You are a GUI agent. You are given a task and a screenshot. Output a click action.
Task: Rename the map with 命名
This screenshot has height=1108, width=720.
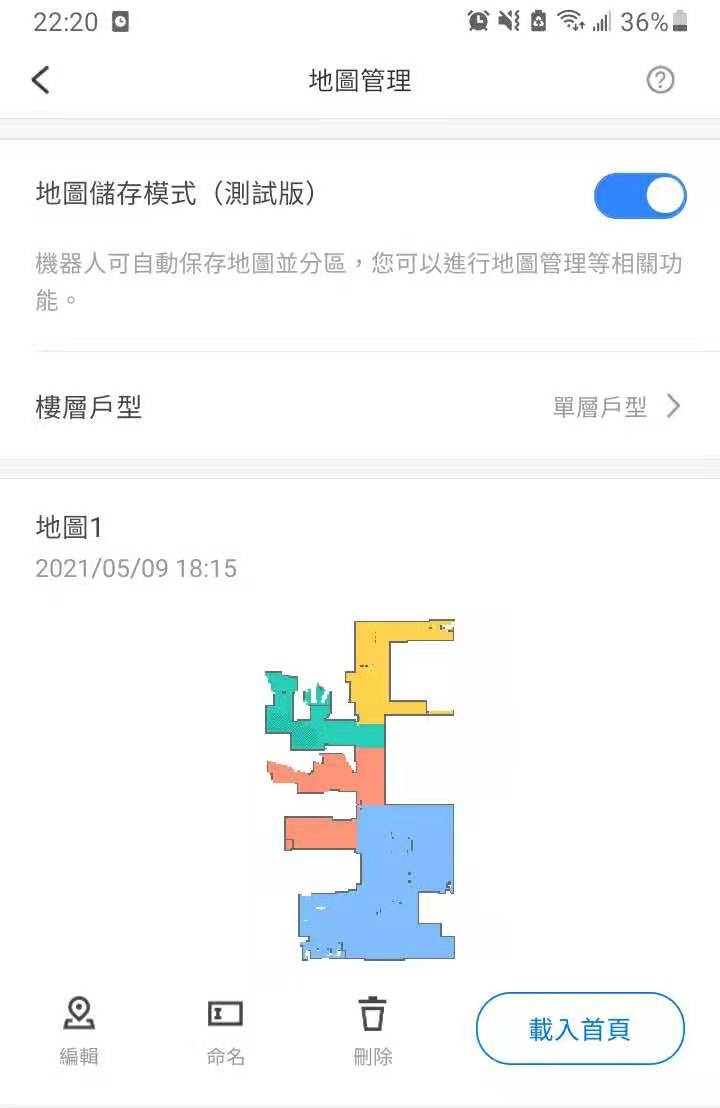pos(225,1030)
